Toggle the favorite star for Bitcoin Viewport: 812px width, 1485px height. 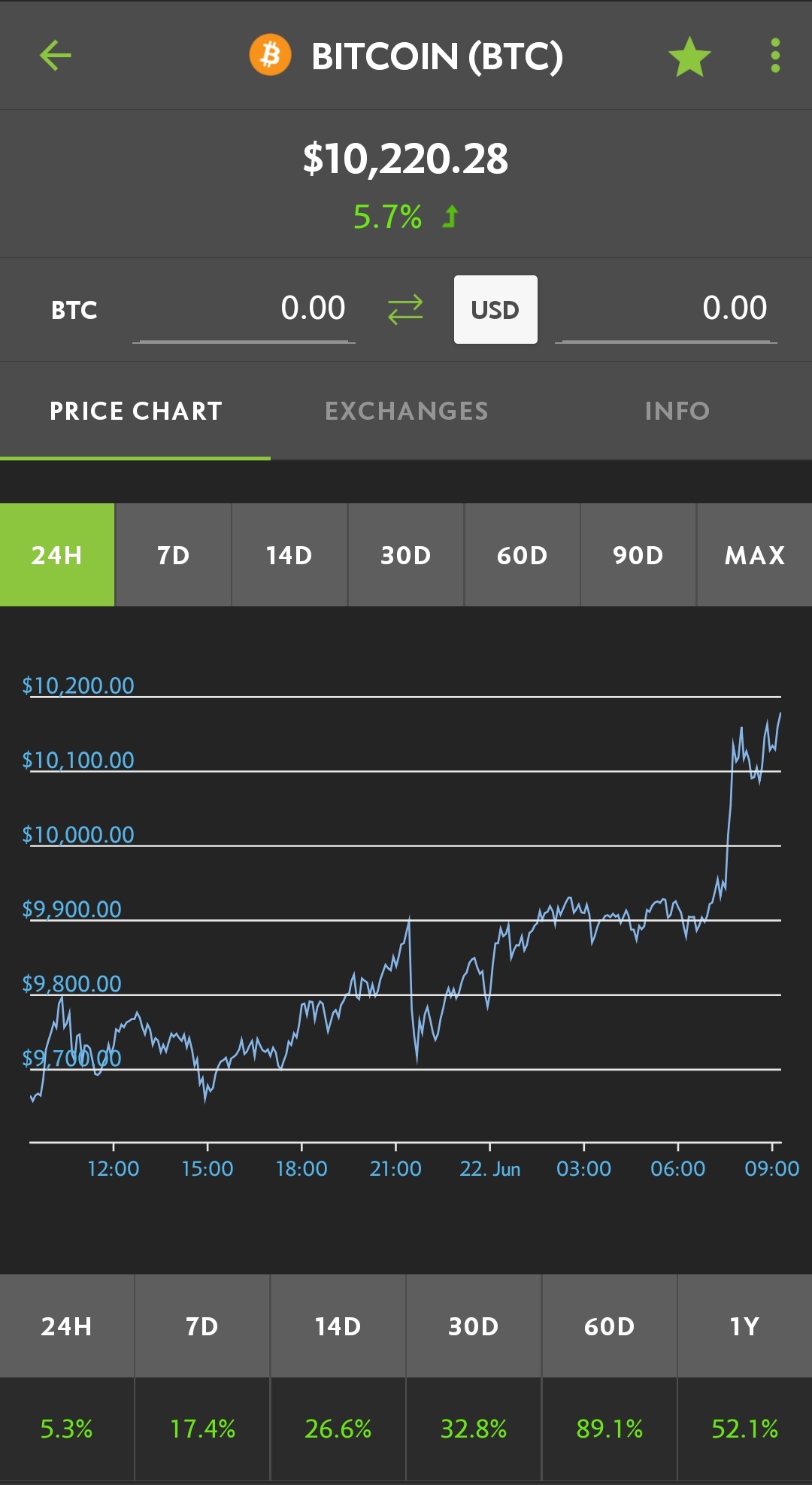[689, 57]
